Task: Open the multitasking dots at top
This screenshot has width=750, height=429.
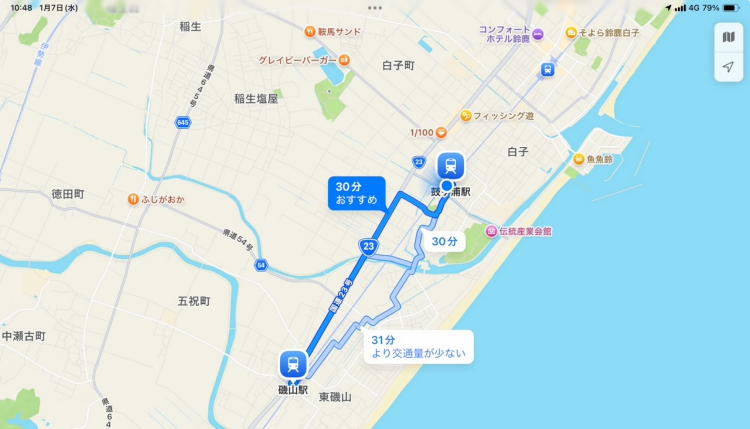Action: (x=375, y=7)
